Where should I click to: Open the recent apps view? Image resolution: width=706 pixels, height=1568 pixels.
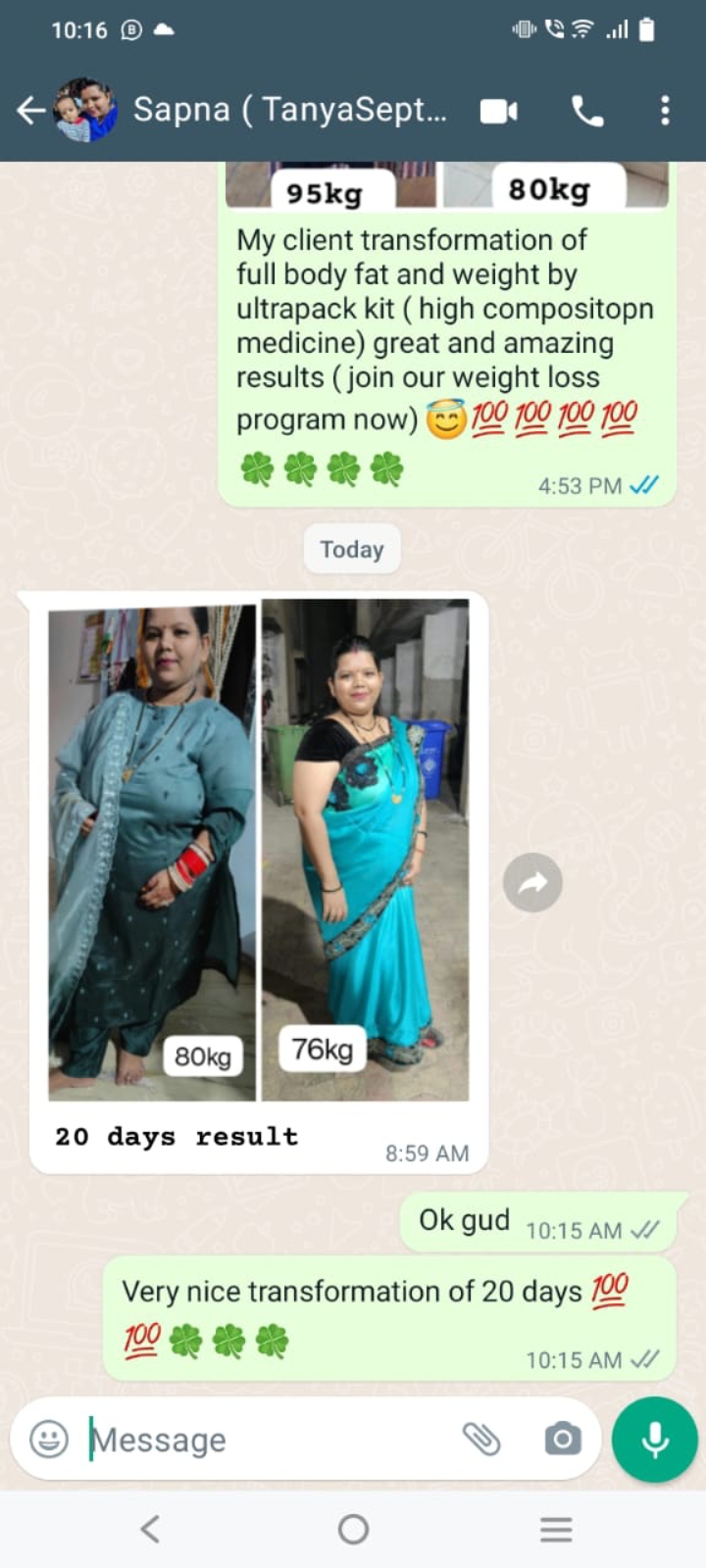click(556, 1529)
